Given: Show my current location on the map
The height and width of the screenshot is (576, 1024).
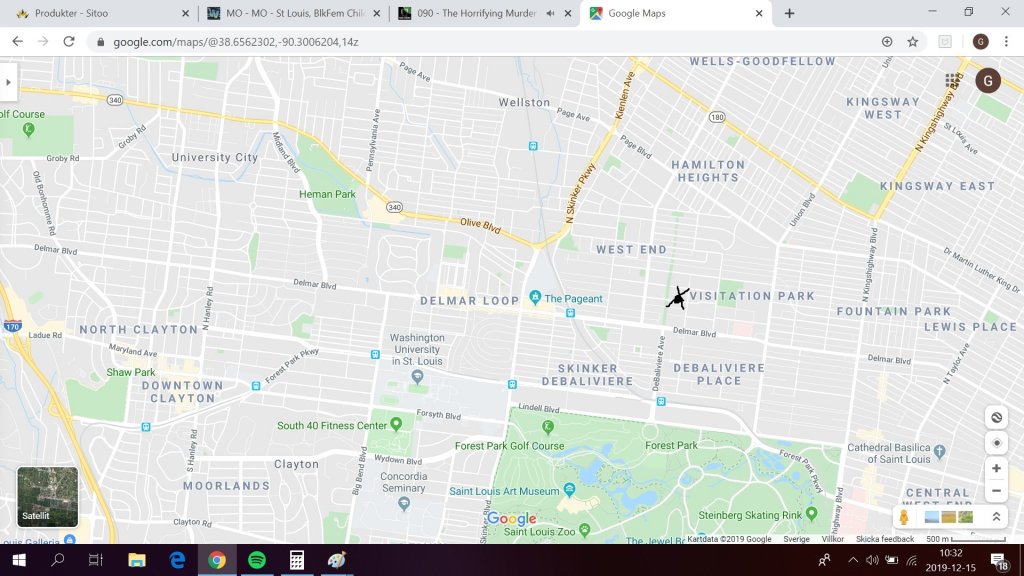Looking at the screenshot, I should (996, 443).
